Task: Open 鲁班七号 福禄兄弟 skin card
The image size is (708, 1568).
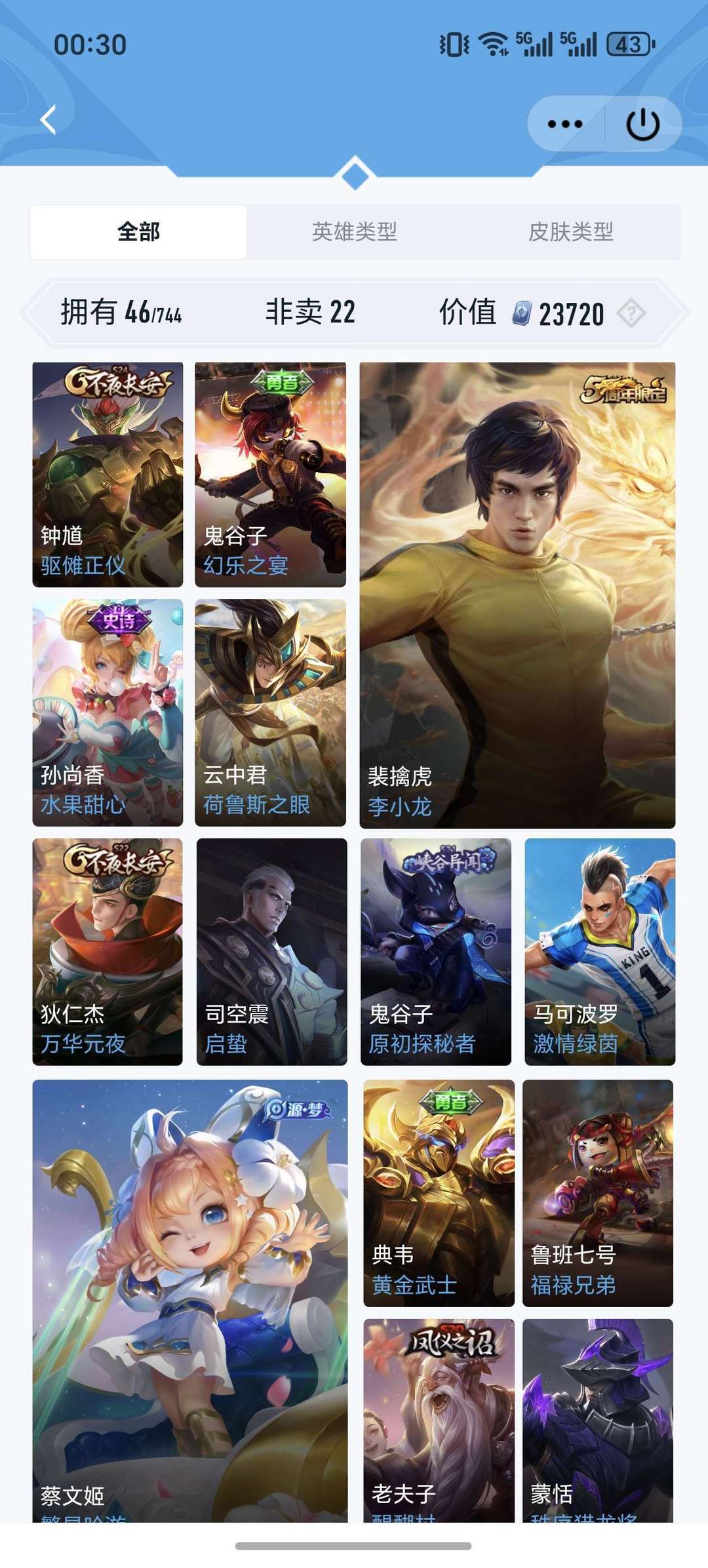Action: 598,1193
